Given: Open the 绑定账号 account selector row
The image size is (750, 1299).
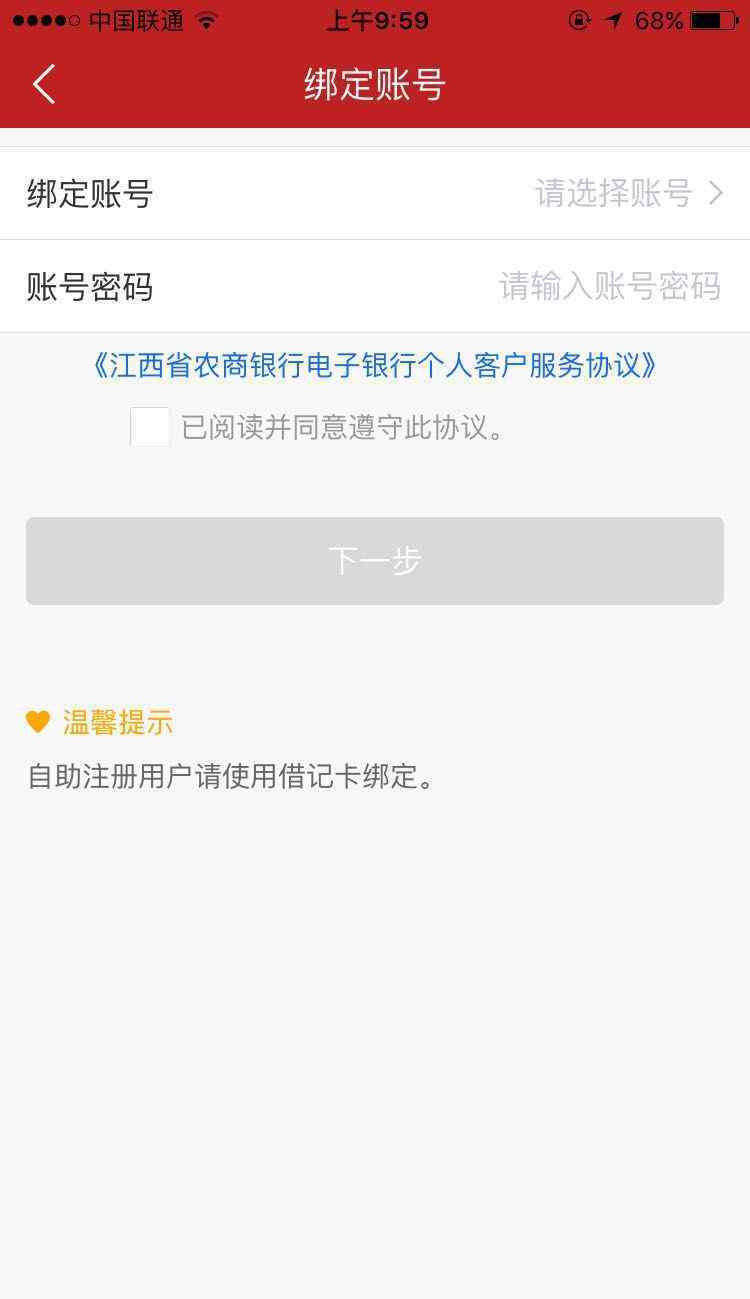Looking at the screenshot, I should tap(375, 193).
